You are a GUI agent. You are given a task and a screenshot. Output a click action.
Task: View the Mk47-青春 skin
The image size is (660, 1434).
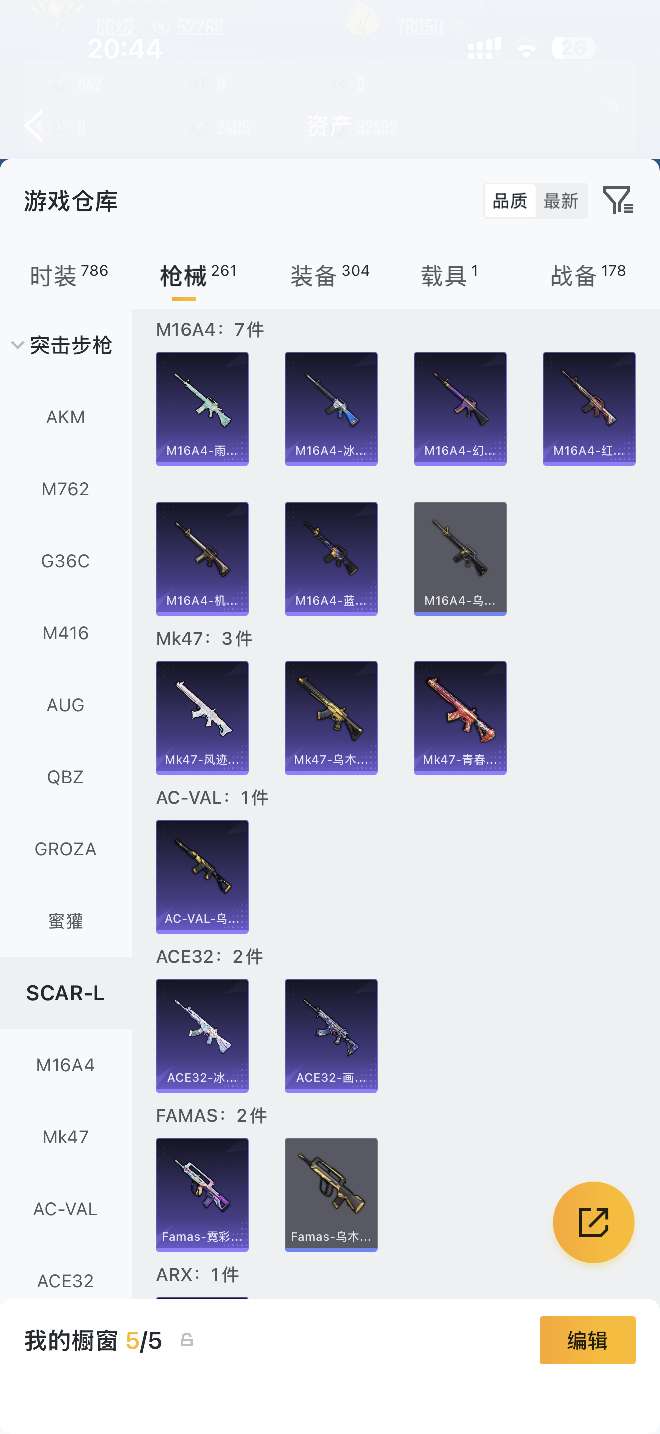coord(460,717)
